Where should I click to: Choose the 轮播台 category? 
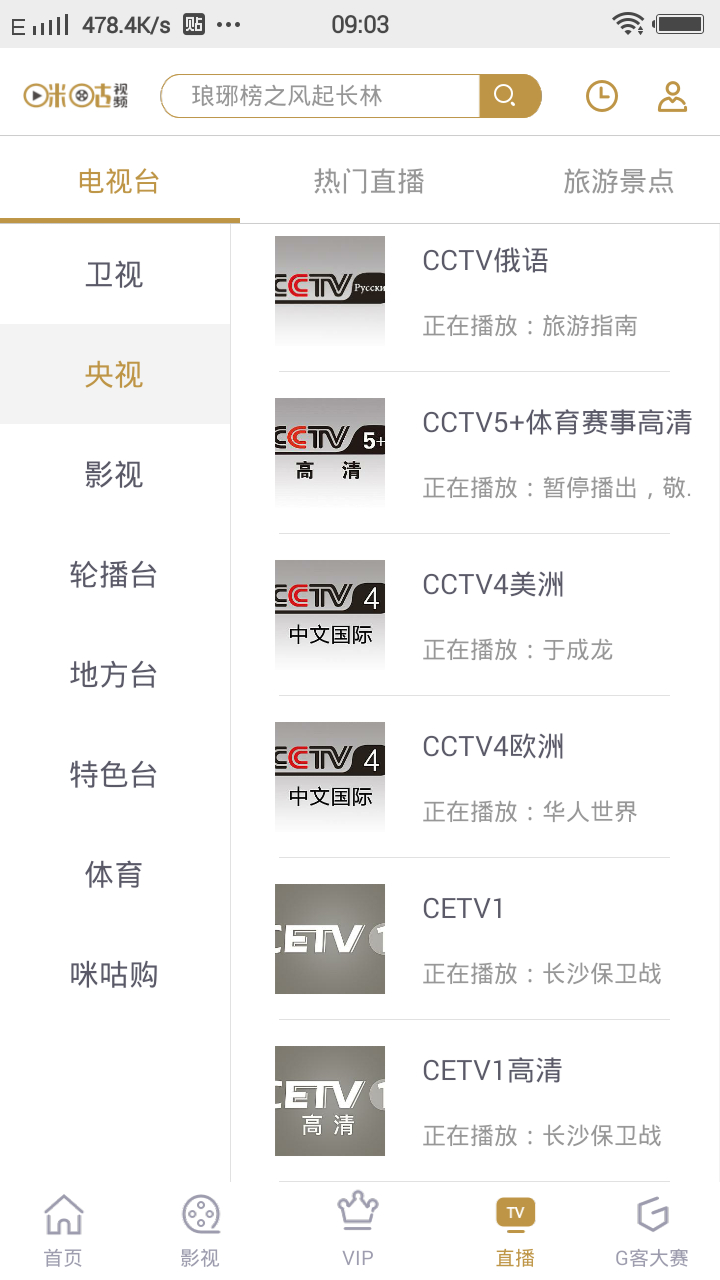pos(114,574)
